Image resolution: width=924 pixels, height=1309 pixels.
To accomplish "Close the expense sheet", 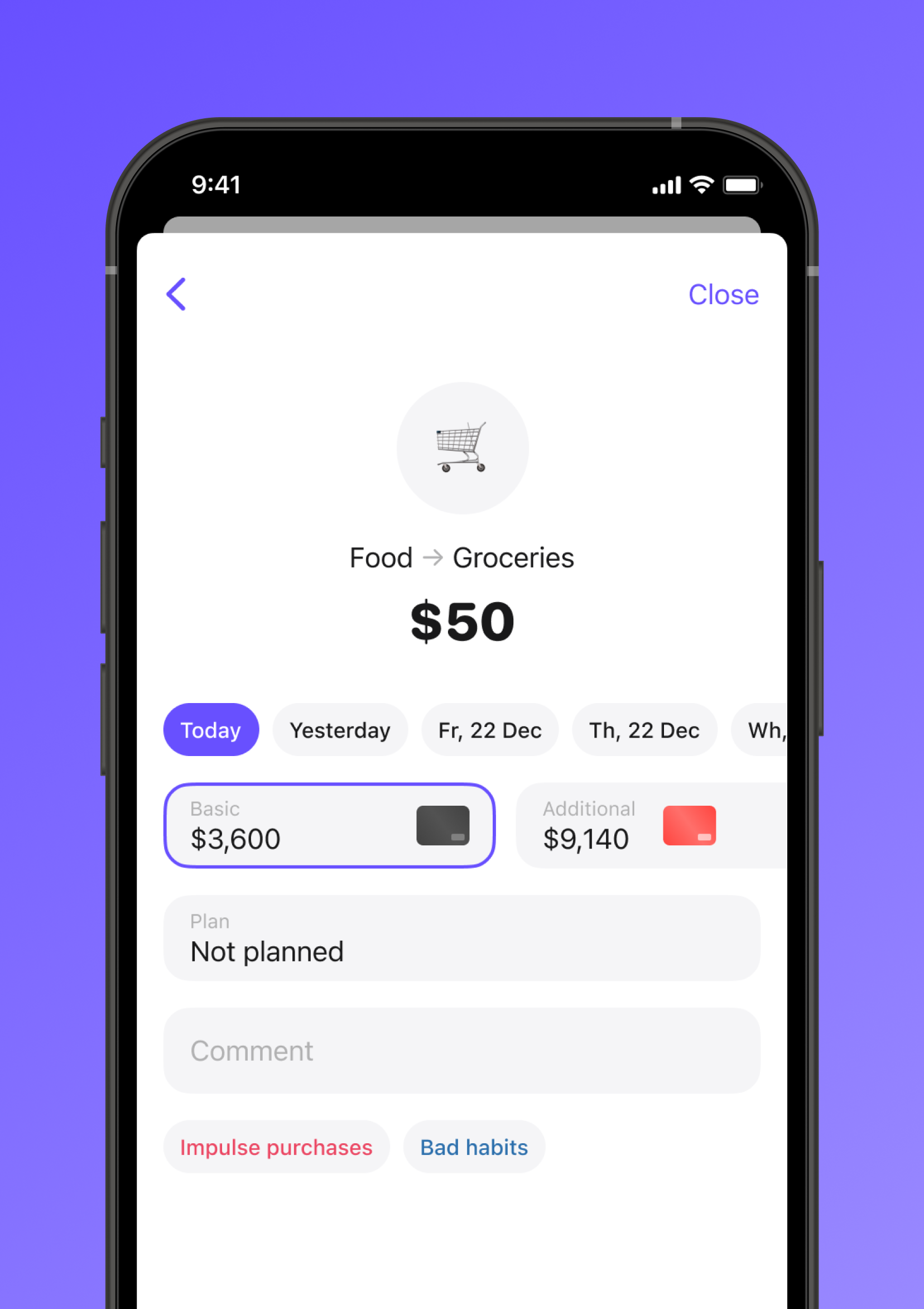I will (723, 295).
